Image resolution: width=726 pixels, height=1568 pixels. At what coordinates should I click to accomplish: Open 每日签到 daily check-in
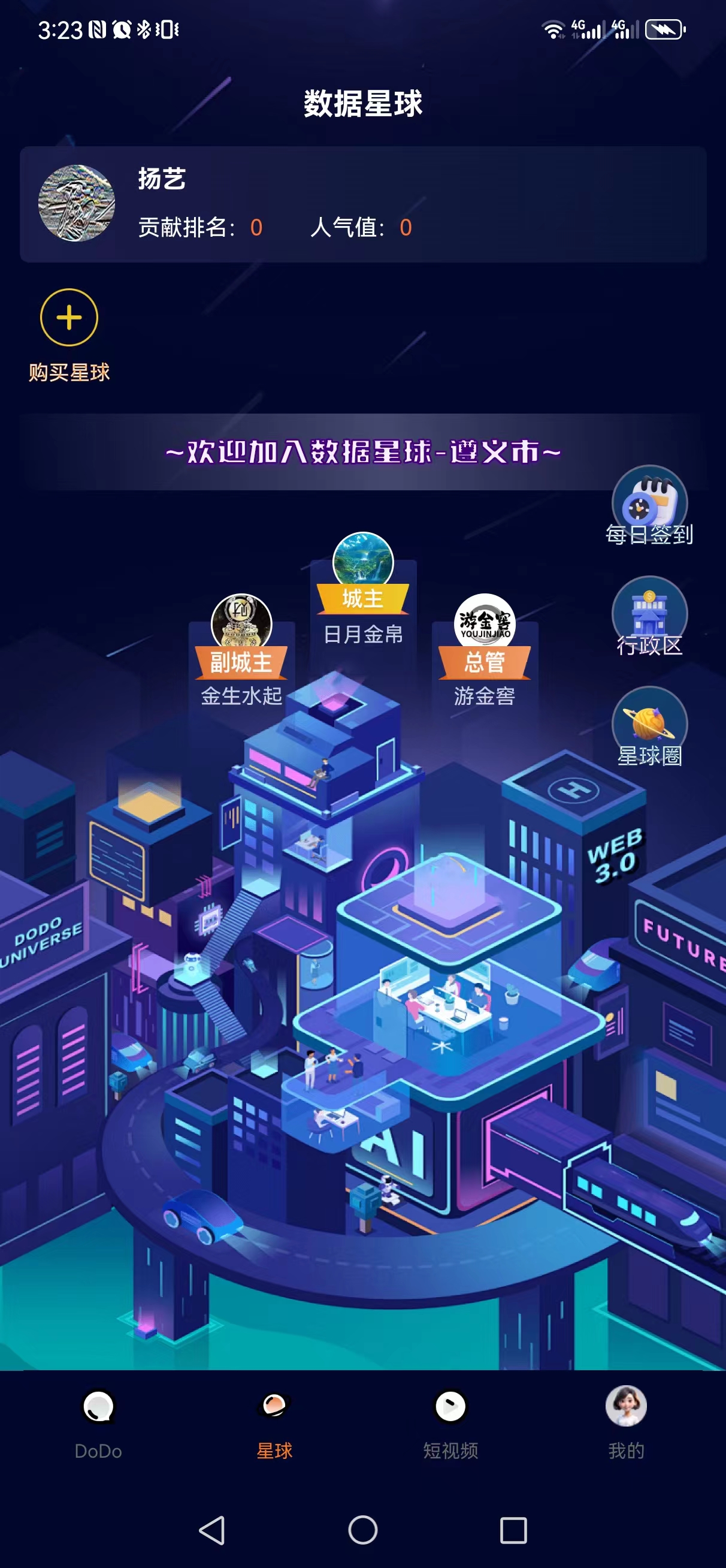click(649, 506)
